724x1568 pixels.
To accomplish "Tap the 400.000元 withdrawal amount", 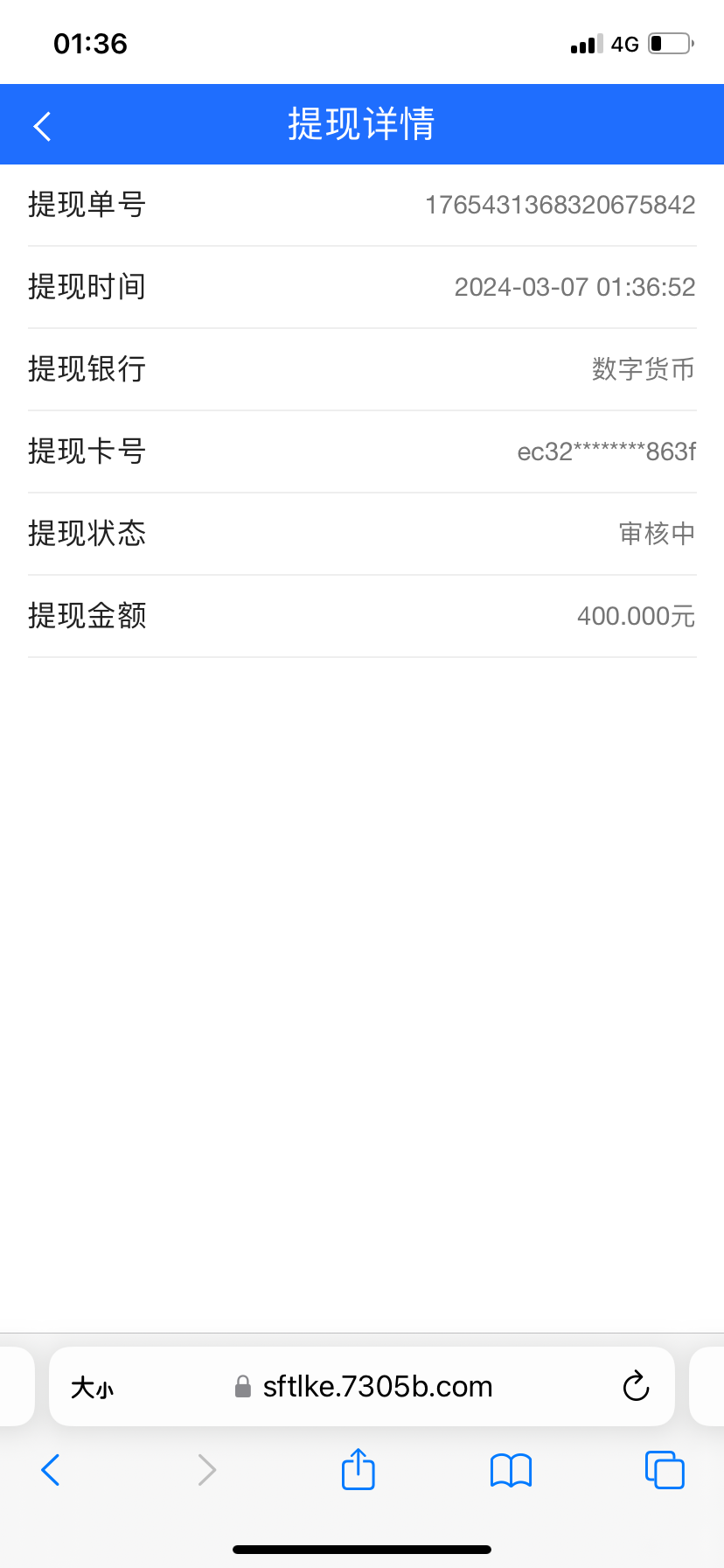I will [x=636, y=616].
